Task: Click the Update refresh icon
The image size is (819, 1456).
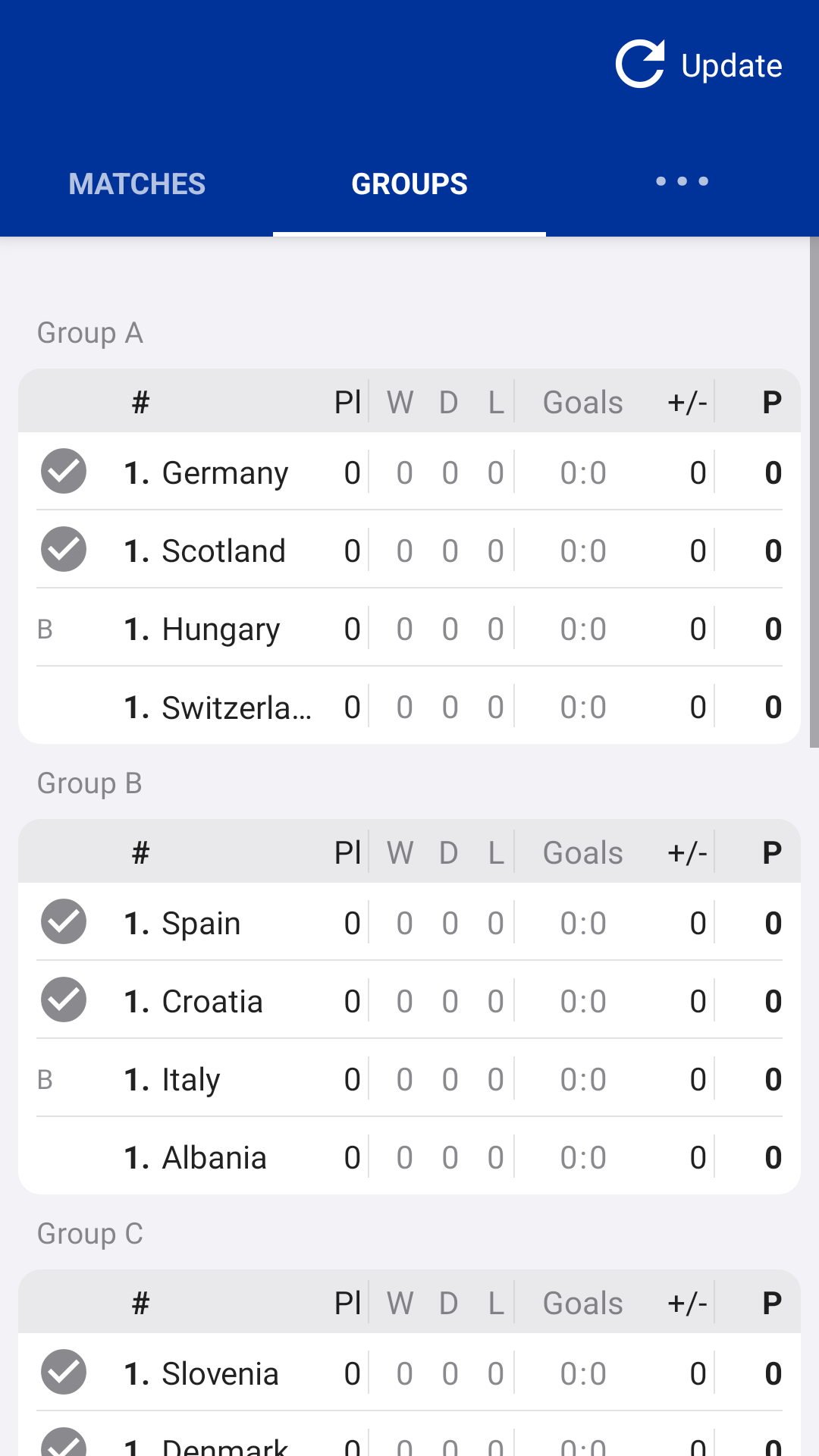Action: (639, 64)
